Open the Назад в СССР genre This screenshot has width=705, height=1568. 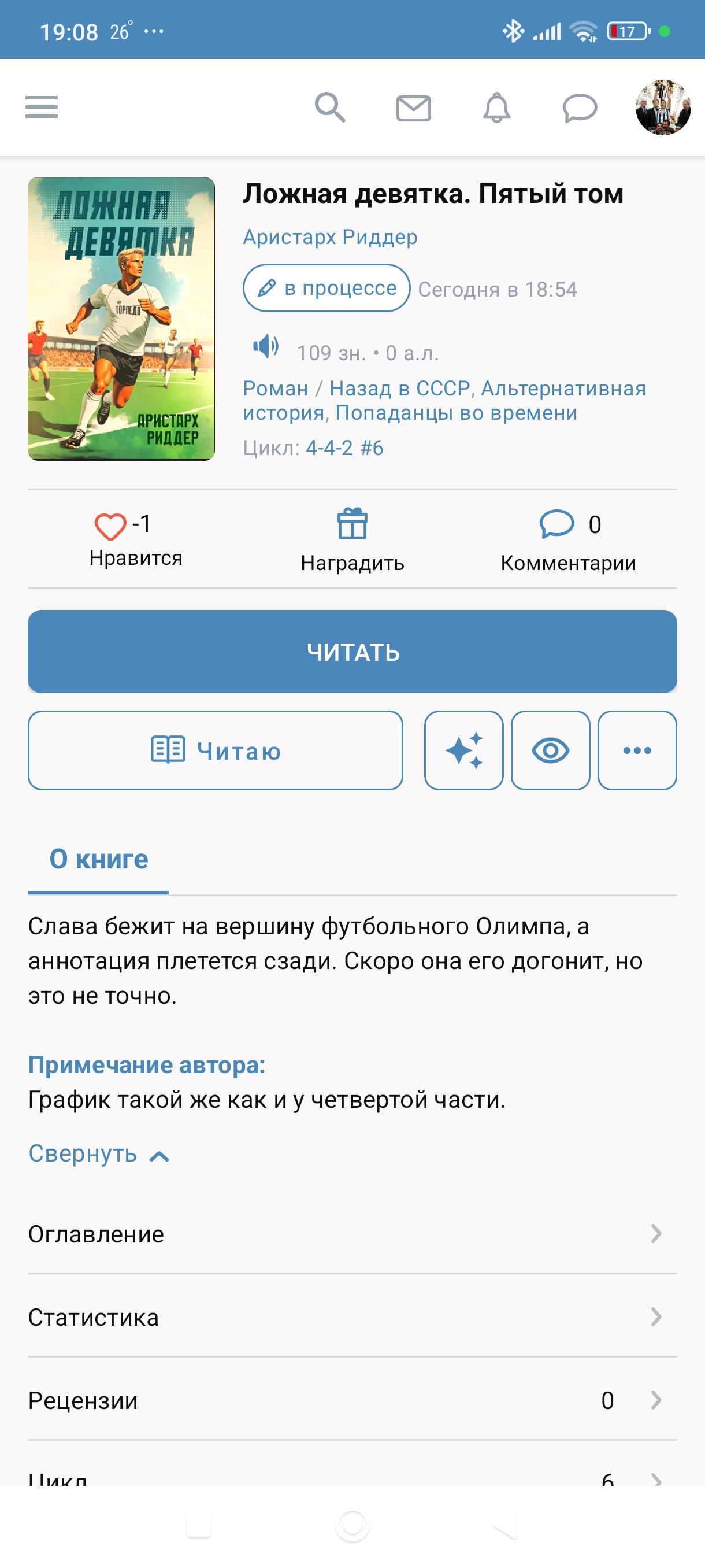coord(399,389)
